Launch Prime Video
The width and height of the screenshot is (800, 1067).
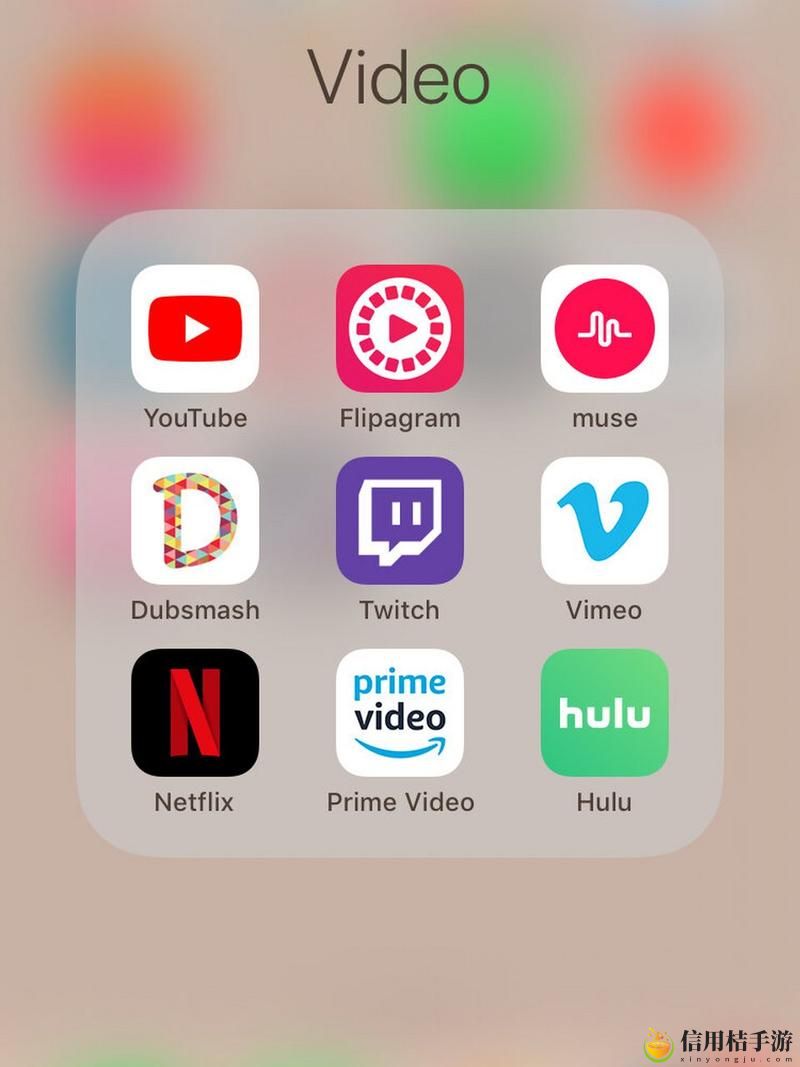coord(400,712)
